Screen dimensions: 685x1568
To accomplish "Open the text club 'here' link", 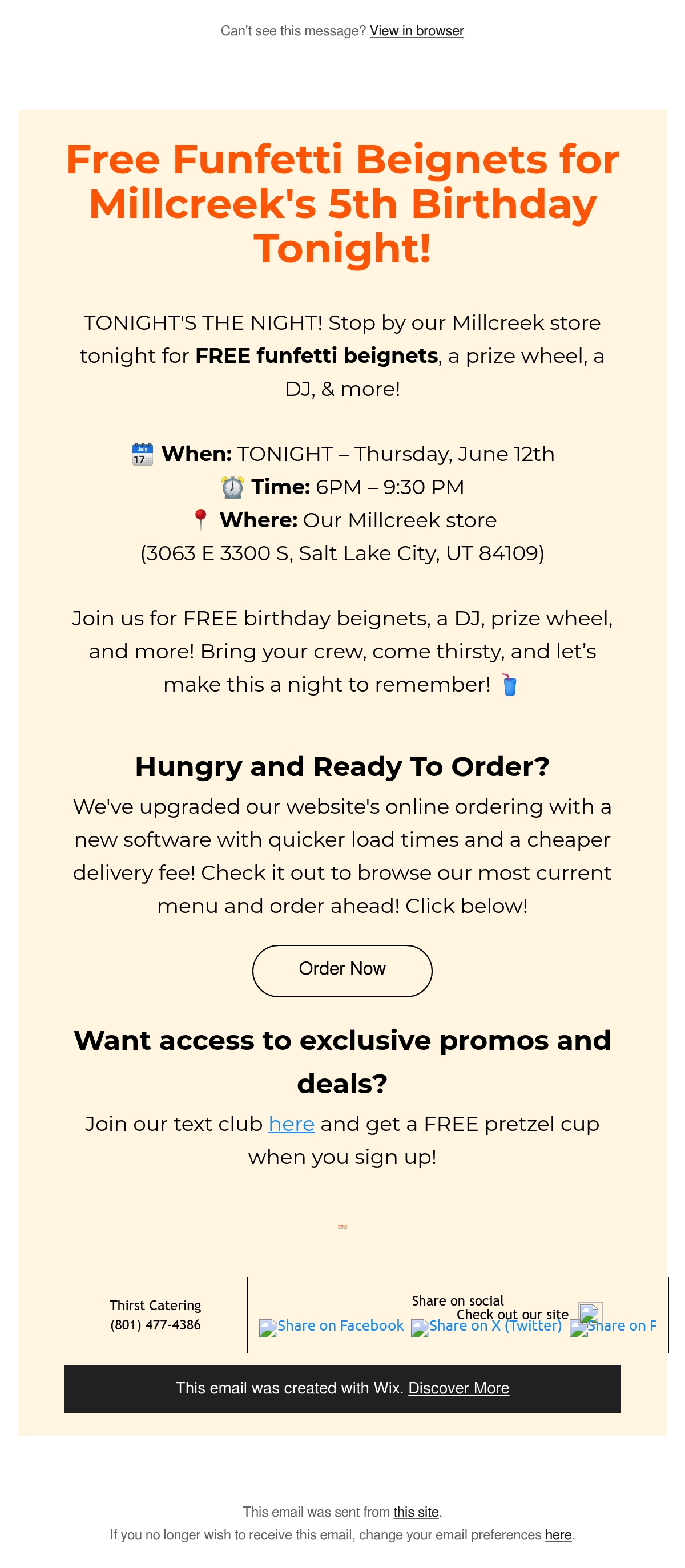I will click(292, 1124).
